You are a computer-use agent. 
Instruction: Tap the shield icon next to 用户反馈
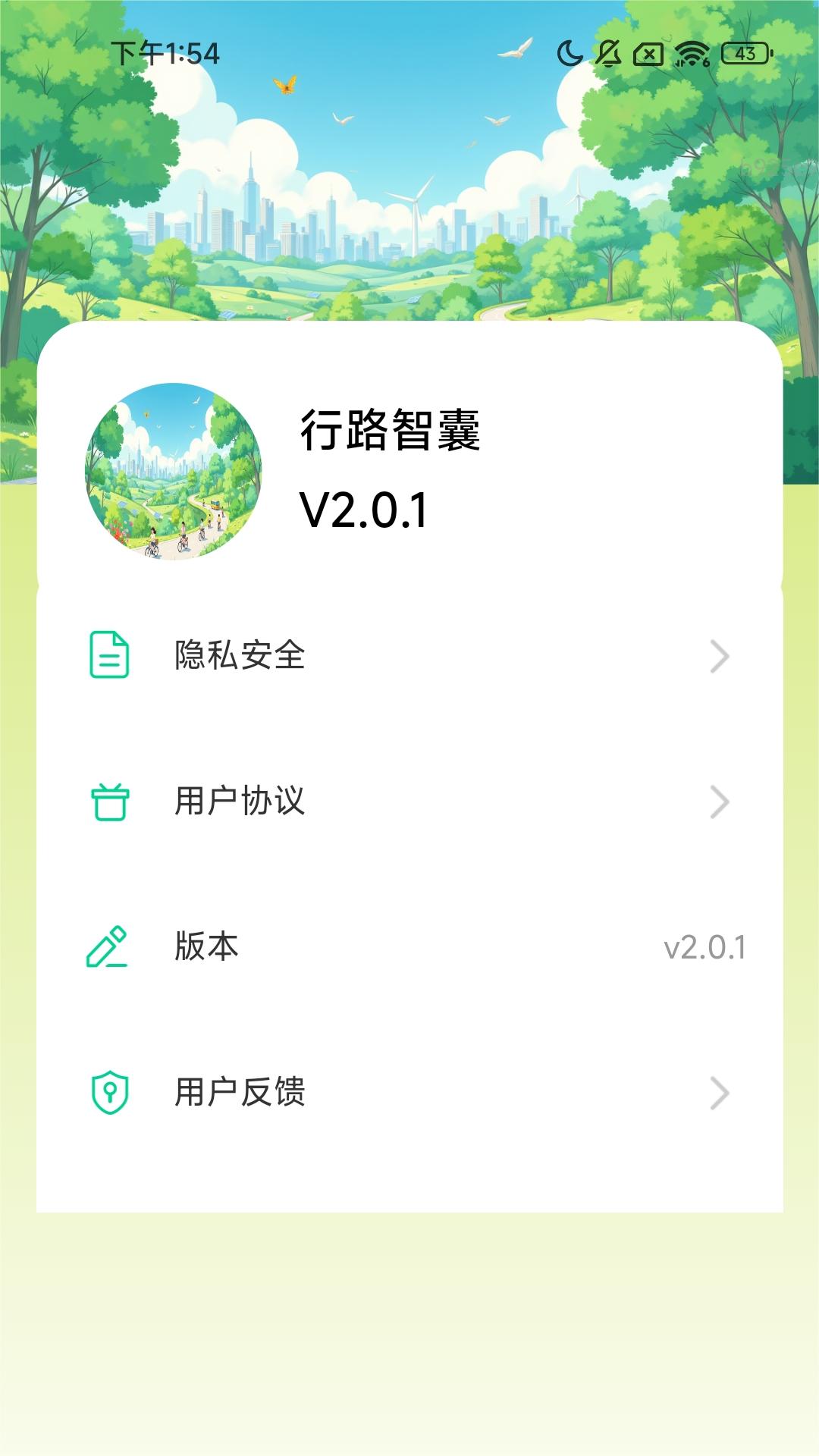pyautogui.click(x=111, y=1092)
